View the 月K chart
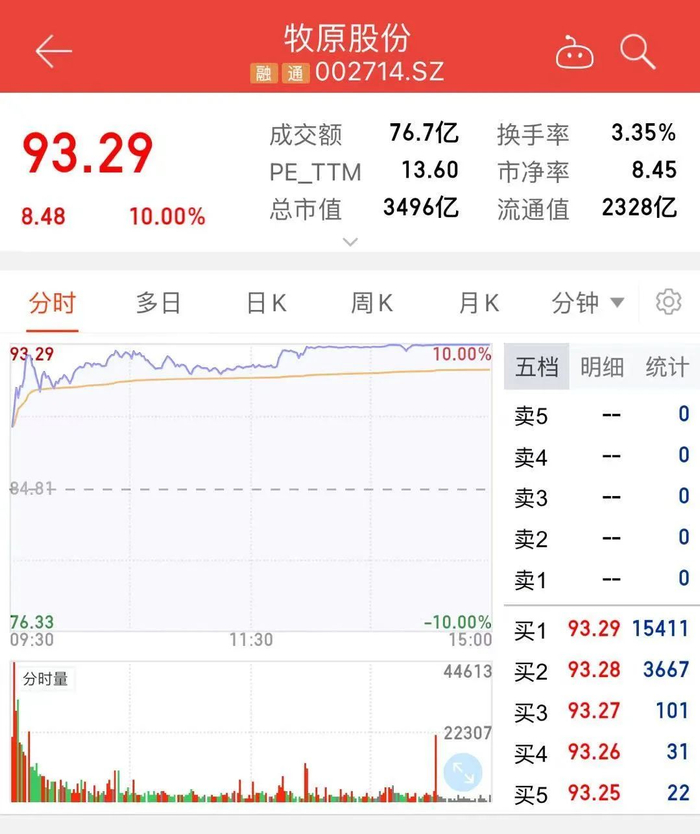Viewport: 700px width, 834px height. (x=478, y=303)
